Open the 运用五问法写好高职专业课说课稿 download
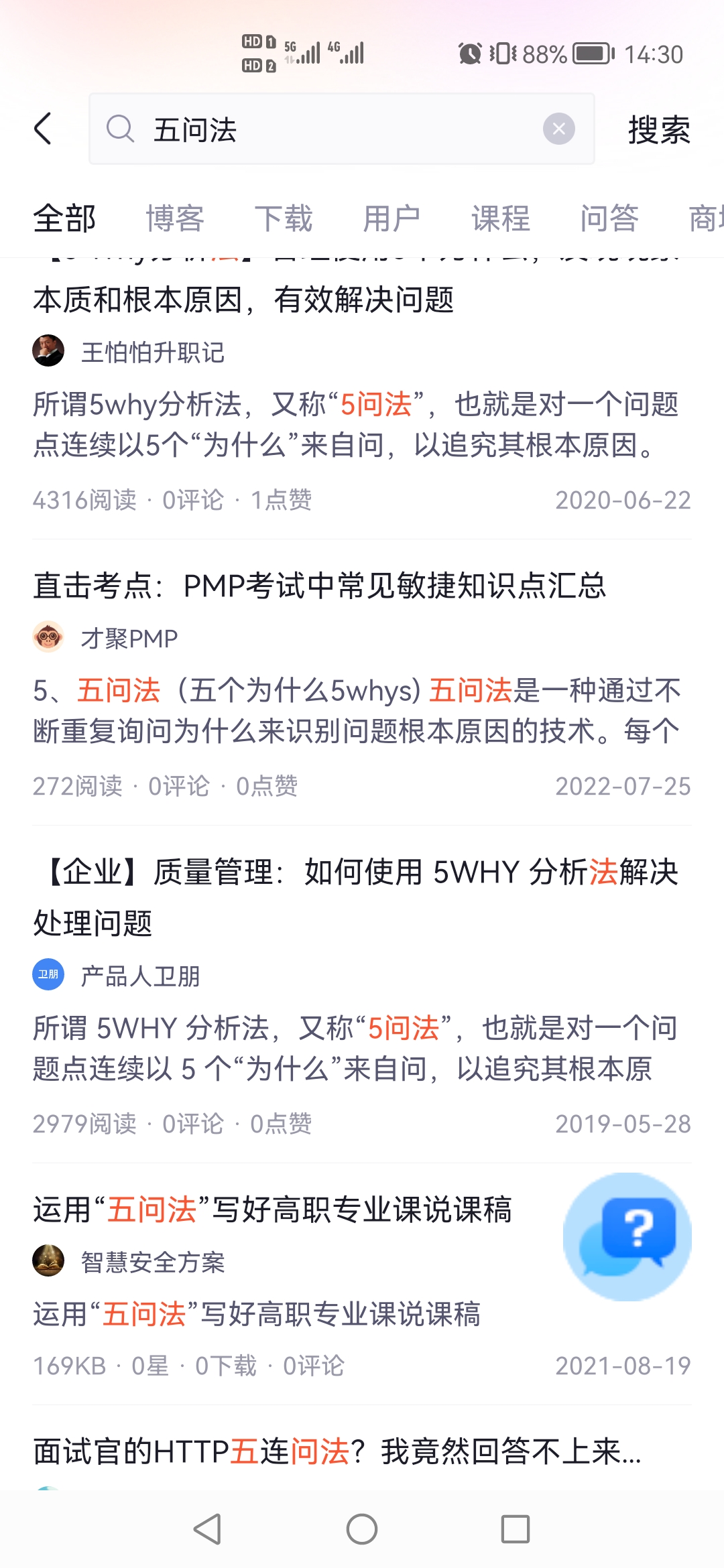The width and height of the screenshot is (724, 1568). tap(273, 1210)
